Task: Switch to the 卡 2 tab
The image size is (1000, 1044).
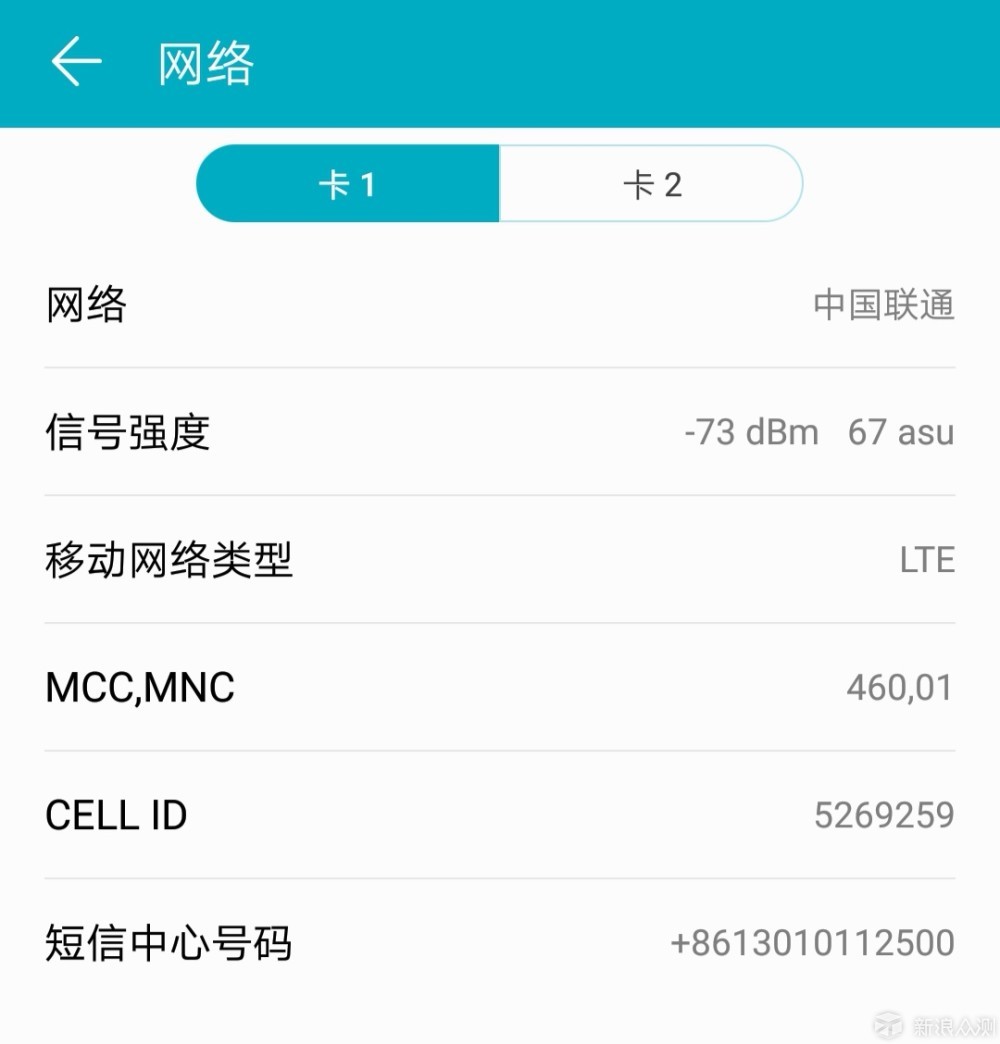Action: (651, 184)
